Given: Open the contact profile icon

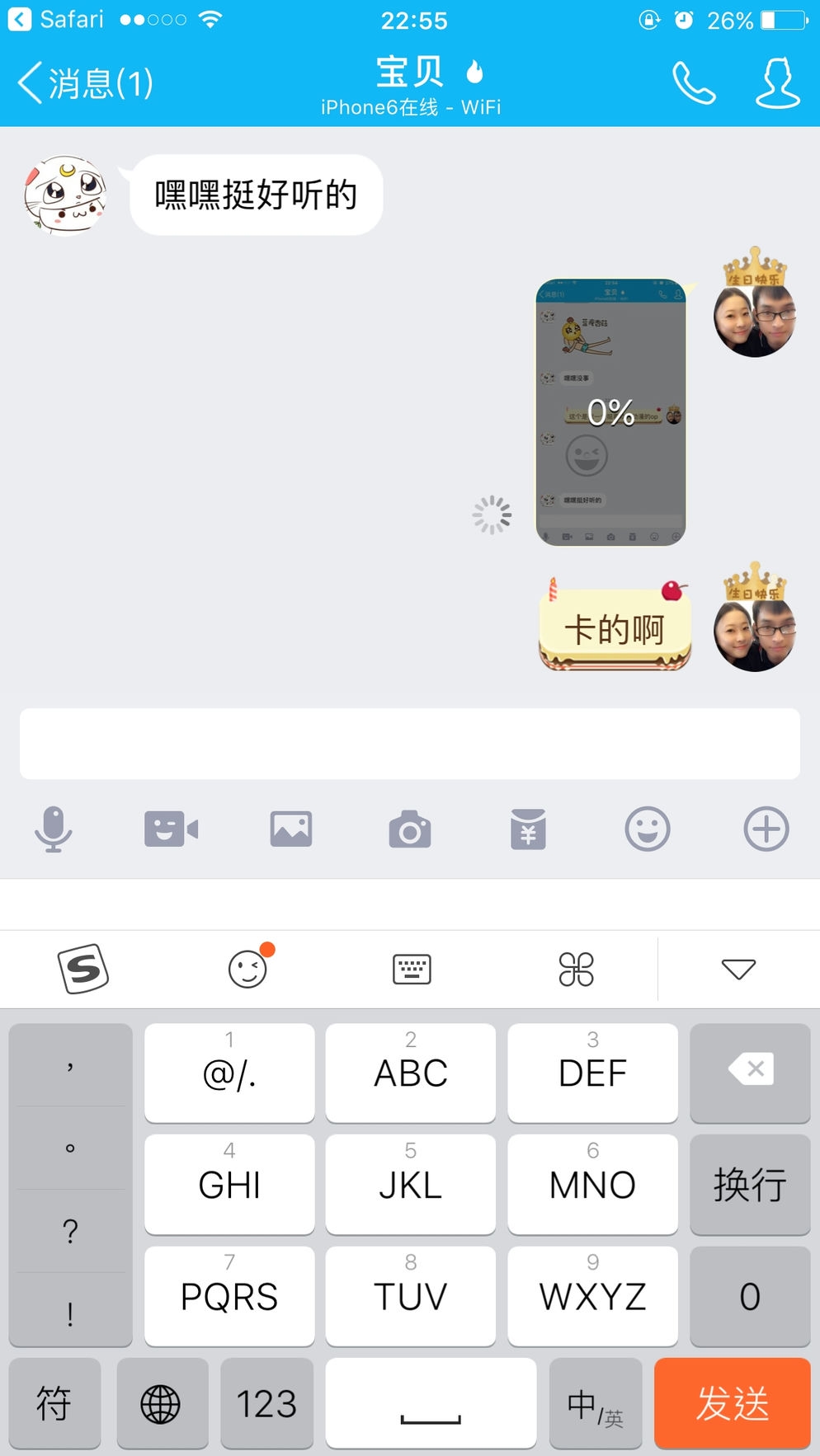Looking at the screenshot, I should click(777, 83).
